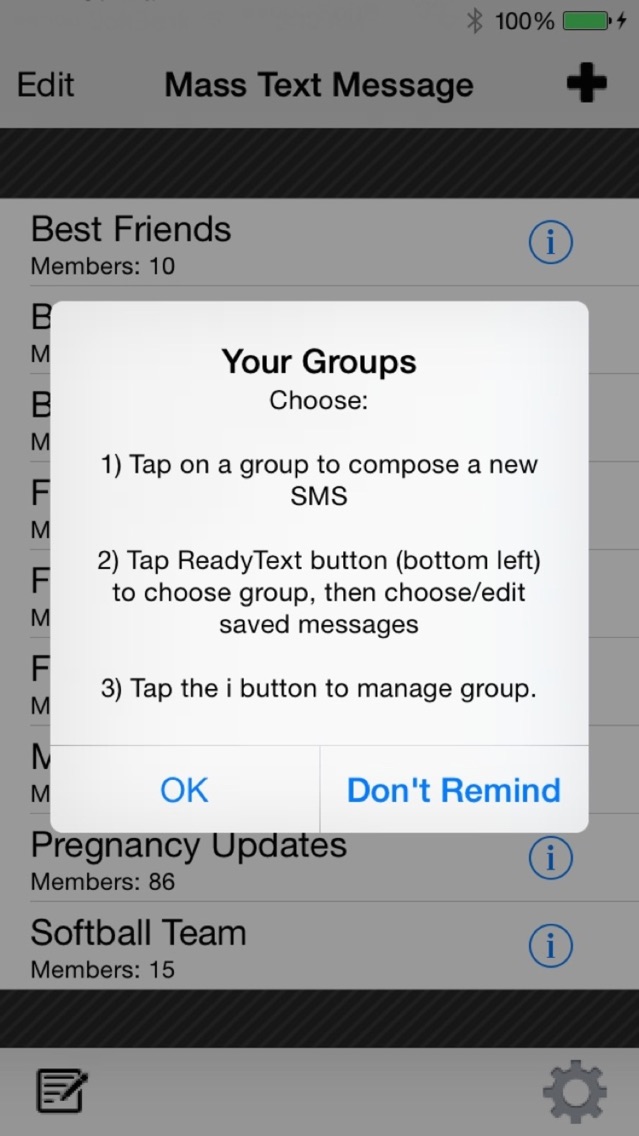Open the settings gear
The width and height of the screenshot is (639, 1136).
click(x=575, y=1092)
